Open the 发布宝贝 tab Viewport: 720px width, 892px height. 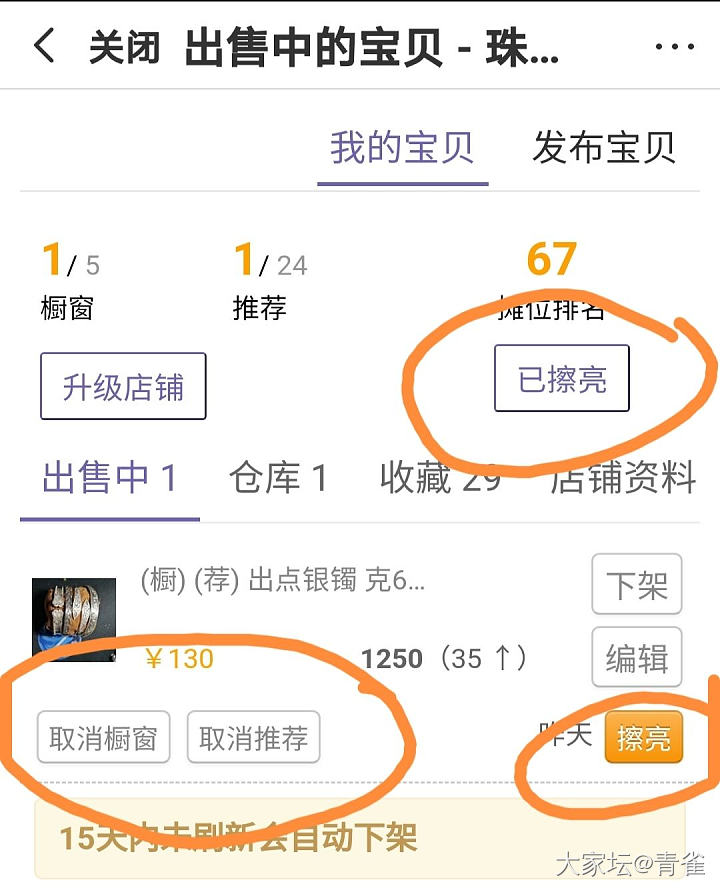[x=604, y=148]
